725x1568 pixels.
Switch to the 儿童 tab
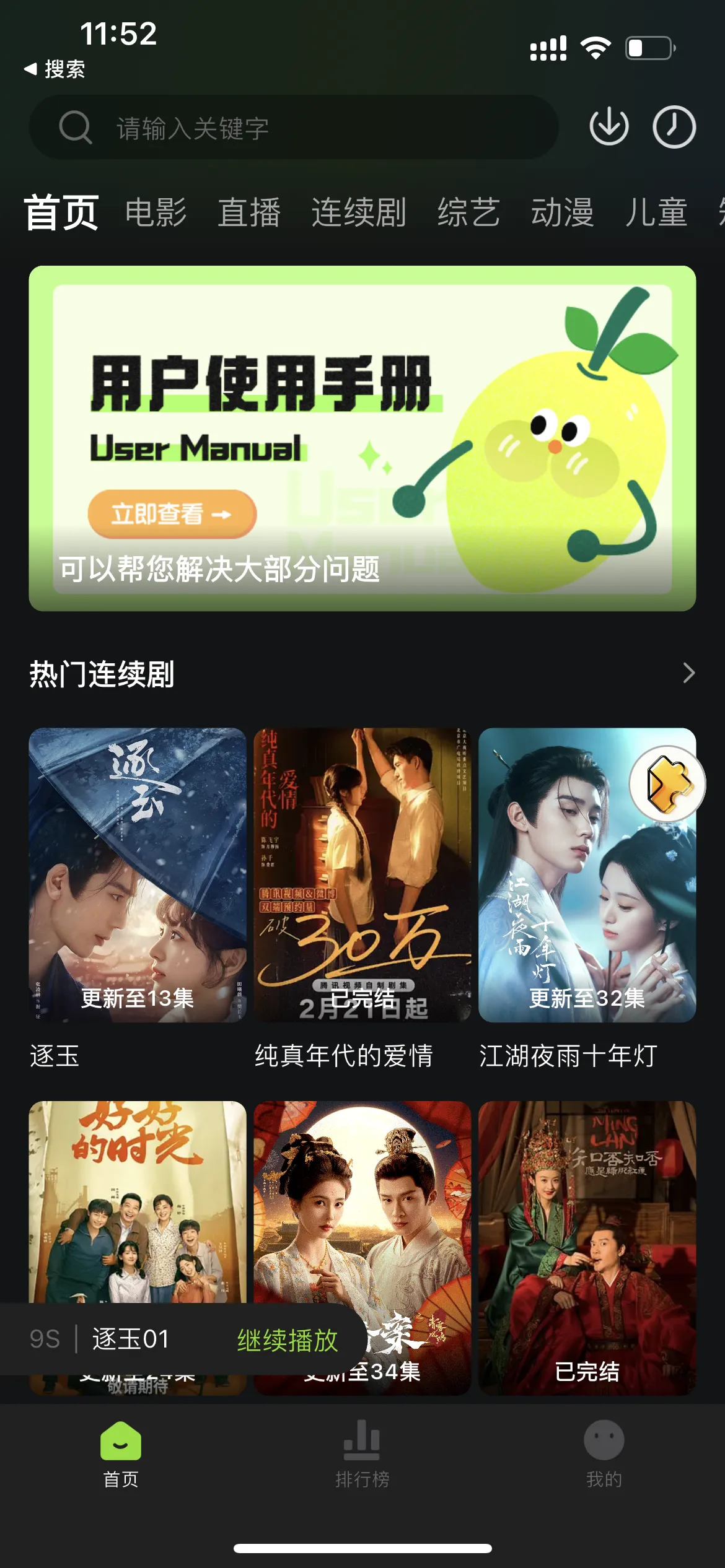(656, 212)
